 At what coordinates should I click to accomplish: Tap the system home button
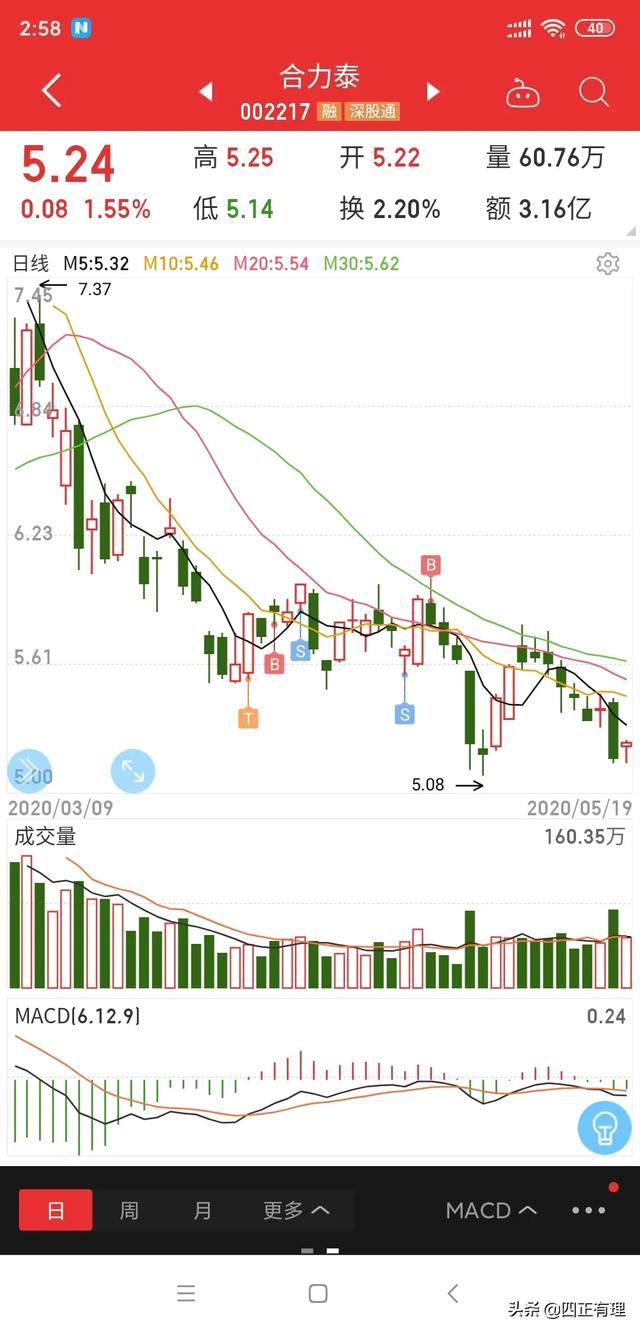coord(318,1293)
